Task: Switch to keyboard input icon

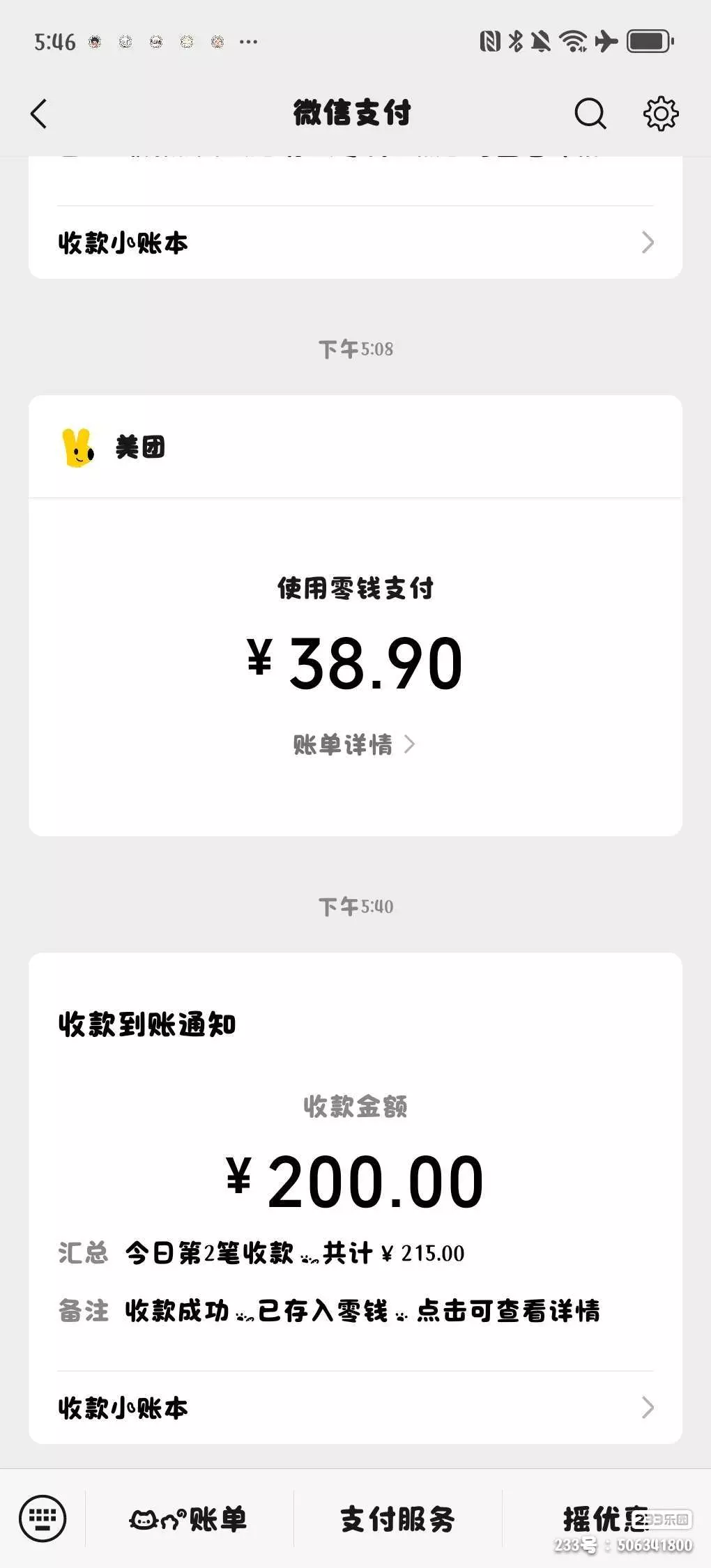Action: tap(43, 1519)
